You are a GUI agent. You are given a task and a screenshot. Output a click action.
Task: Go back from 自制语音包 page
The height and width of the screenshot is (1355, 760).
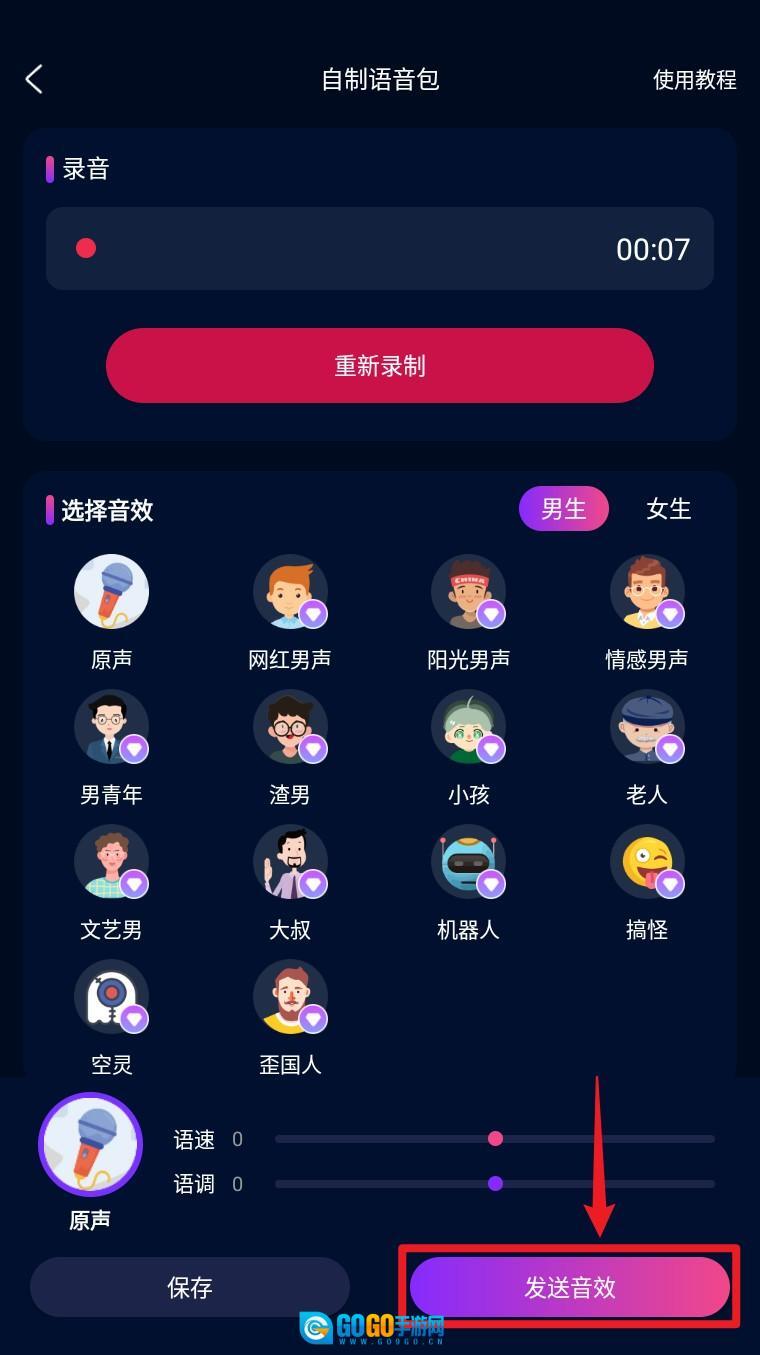tap(35, 79)
